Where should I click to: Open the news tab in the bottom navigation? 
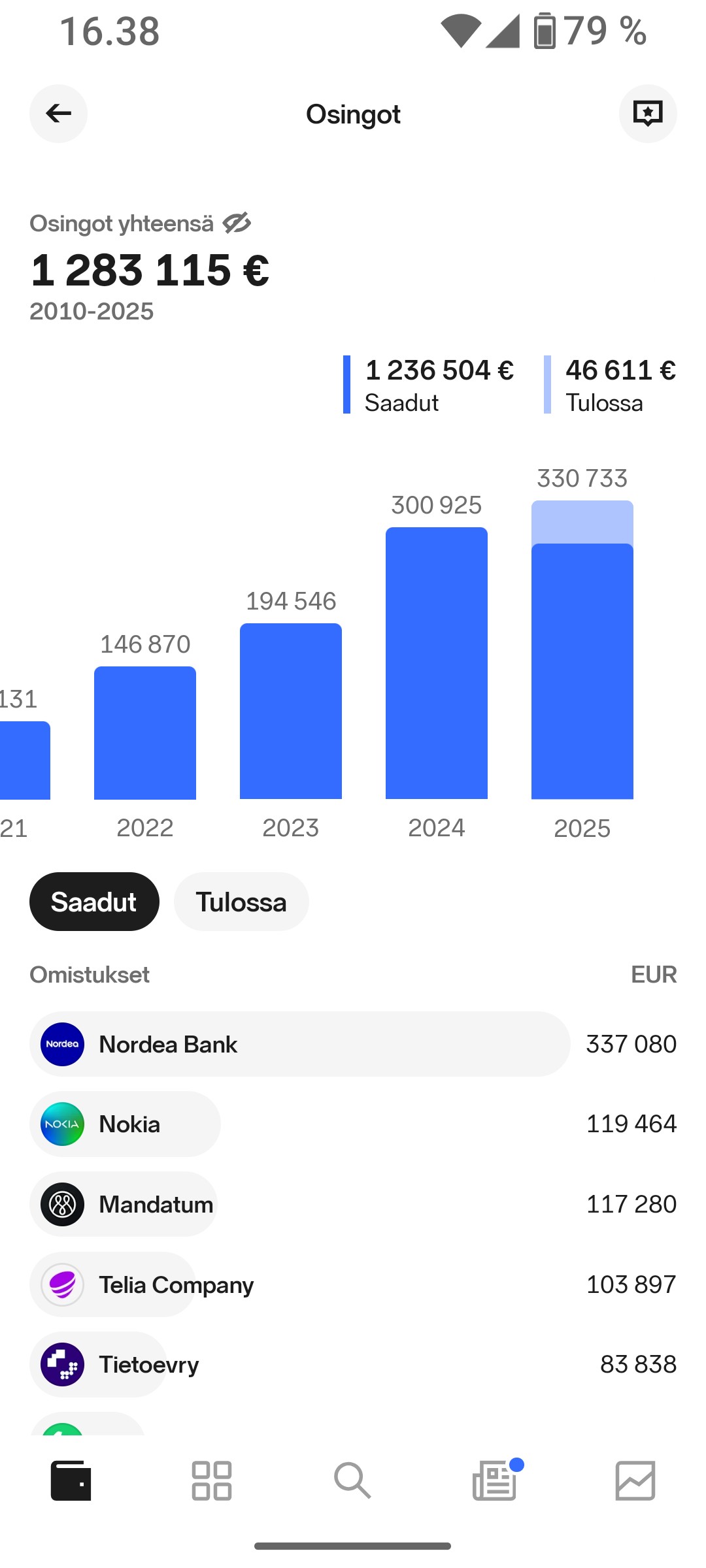[495, 1480]
